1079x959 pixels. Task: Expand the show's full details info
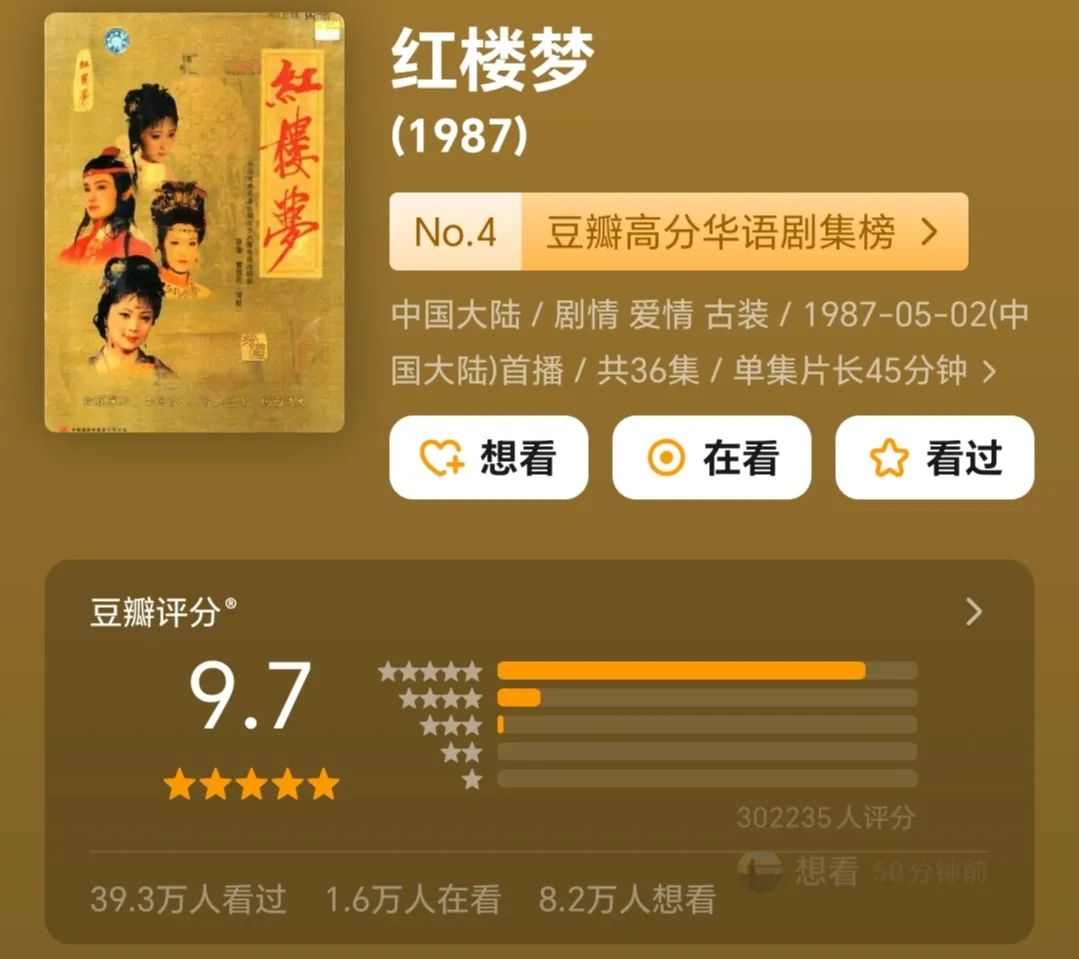[x=989, y=372]
